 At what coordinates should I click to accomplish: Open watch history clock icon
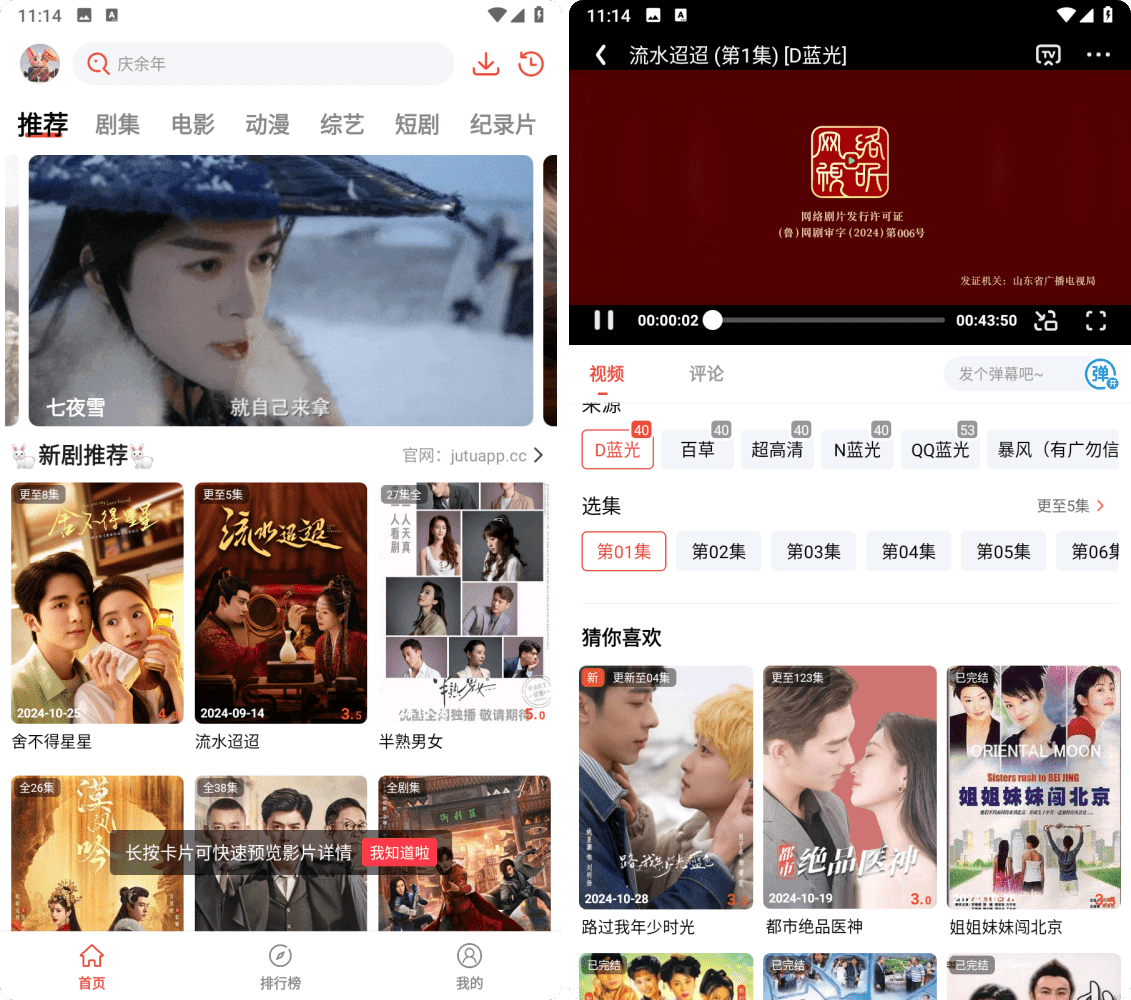pos(531,64)
